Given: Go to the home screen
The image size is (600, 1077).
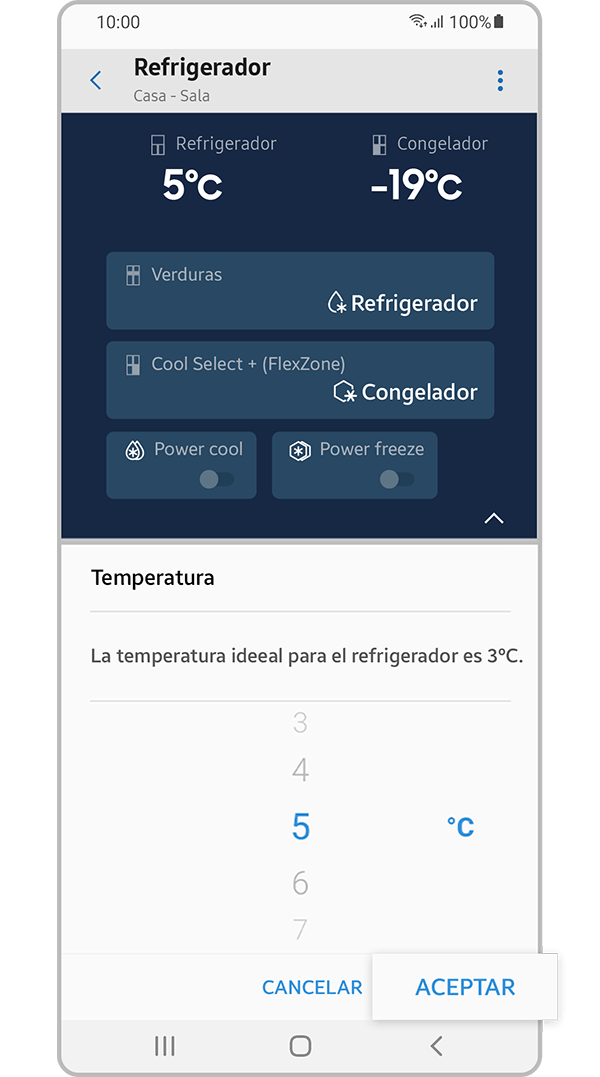Looking at the screenshot, I should (x=300, y=1046).
